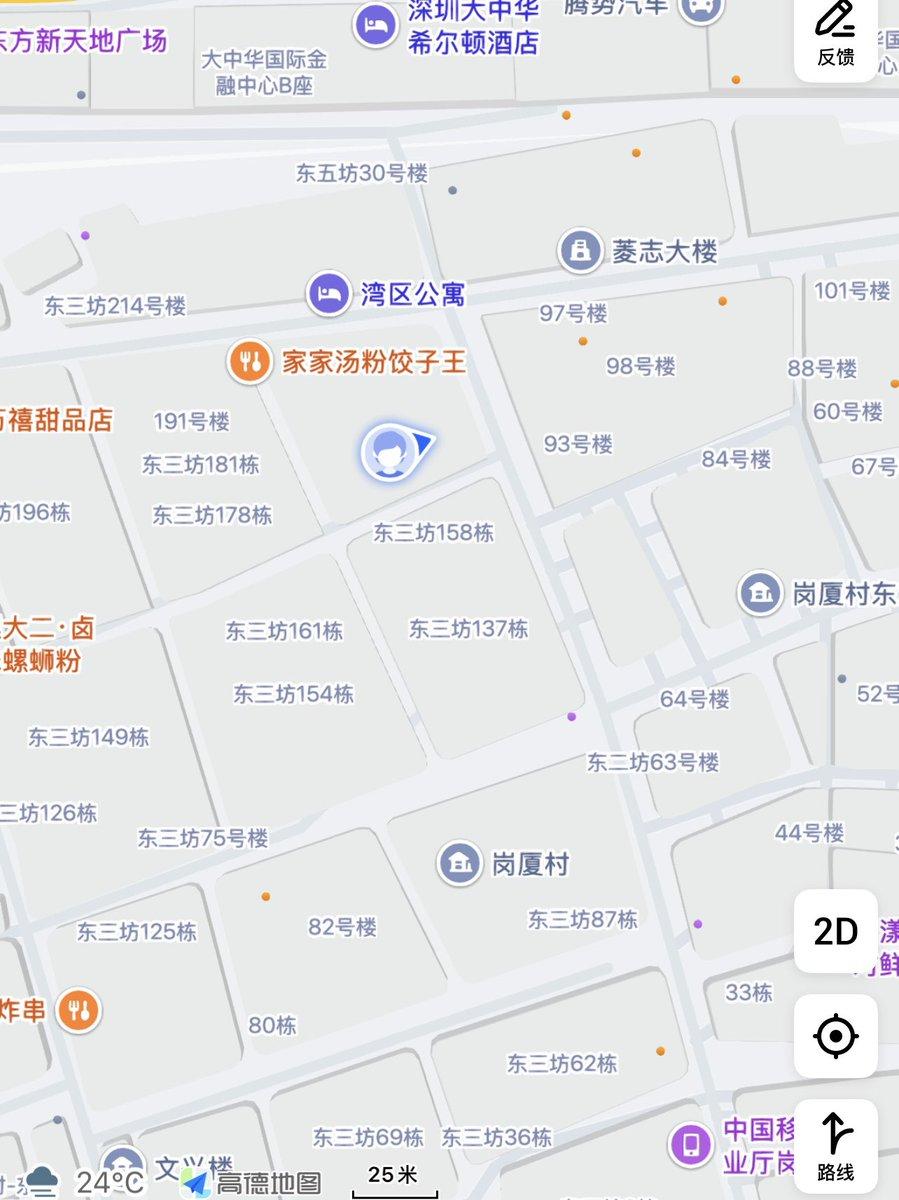Switch the map to 2D view
This screenshot has width=899, height=1200.
[x=835, y=931]
